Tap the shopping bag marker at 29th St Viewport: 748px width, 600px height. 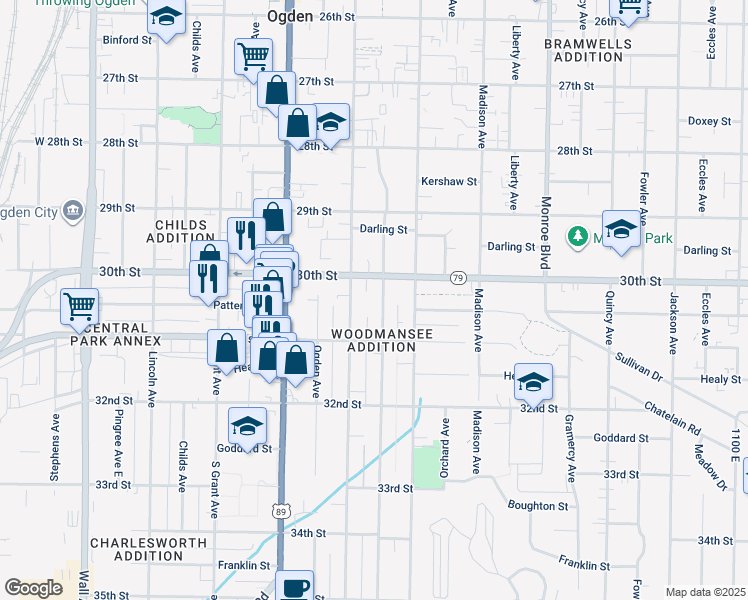[272, 216]
